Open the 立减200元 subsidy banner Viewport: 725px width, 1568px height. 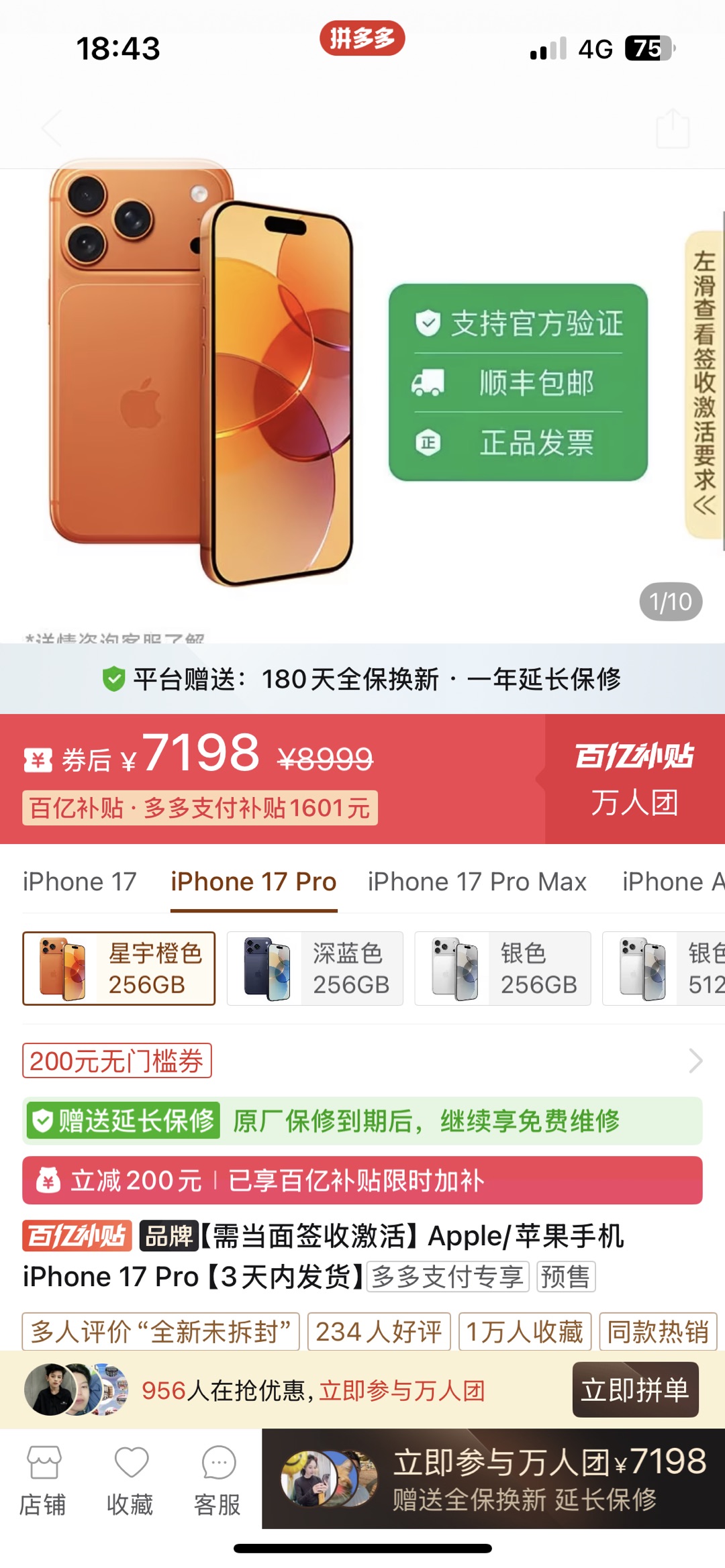pos(362,1180)
